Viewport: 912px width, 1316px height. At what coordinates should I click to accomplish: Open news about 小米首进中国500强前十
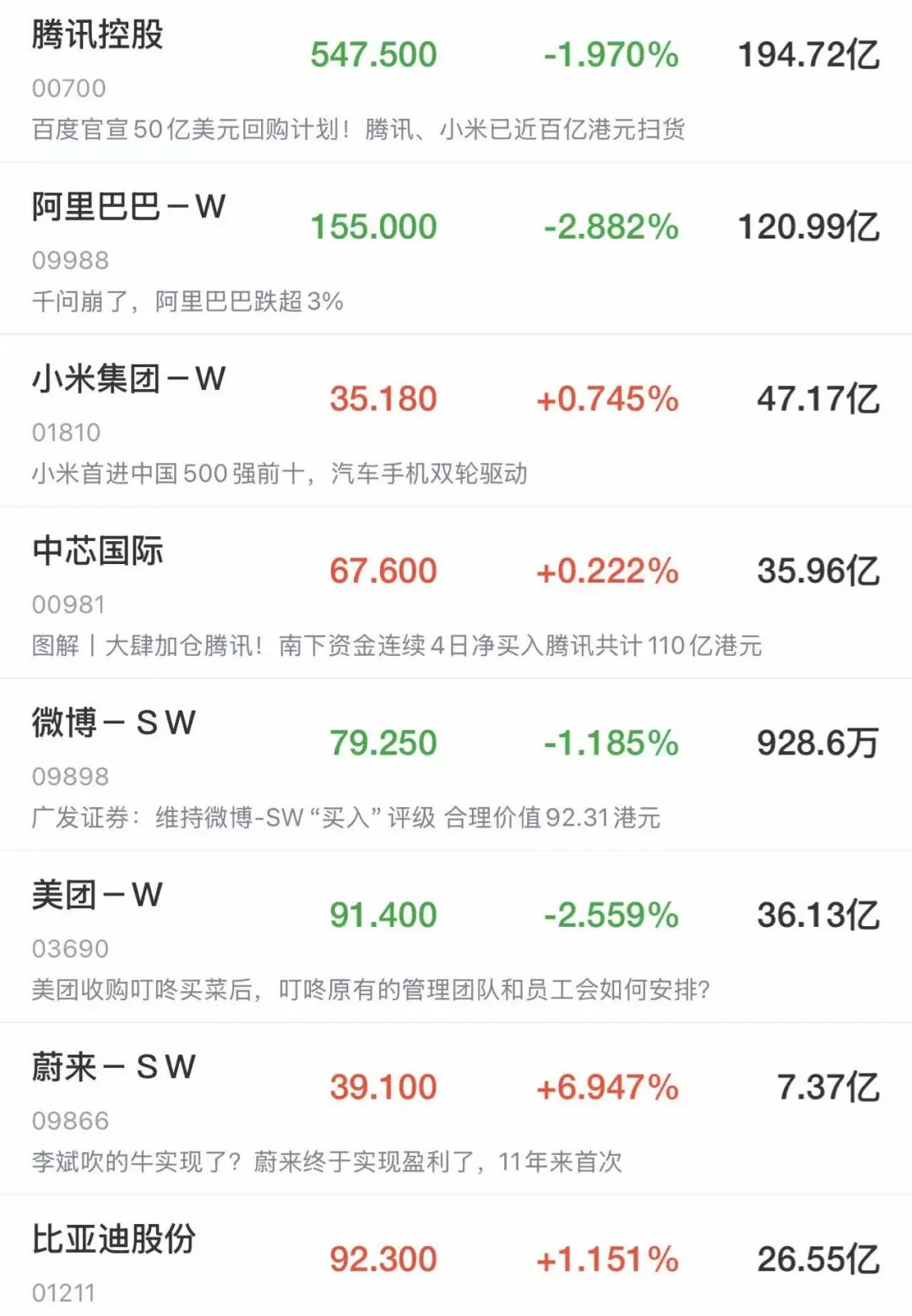coord(279,474)
